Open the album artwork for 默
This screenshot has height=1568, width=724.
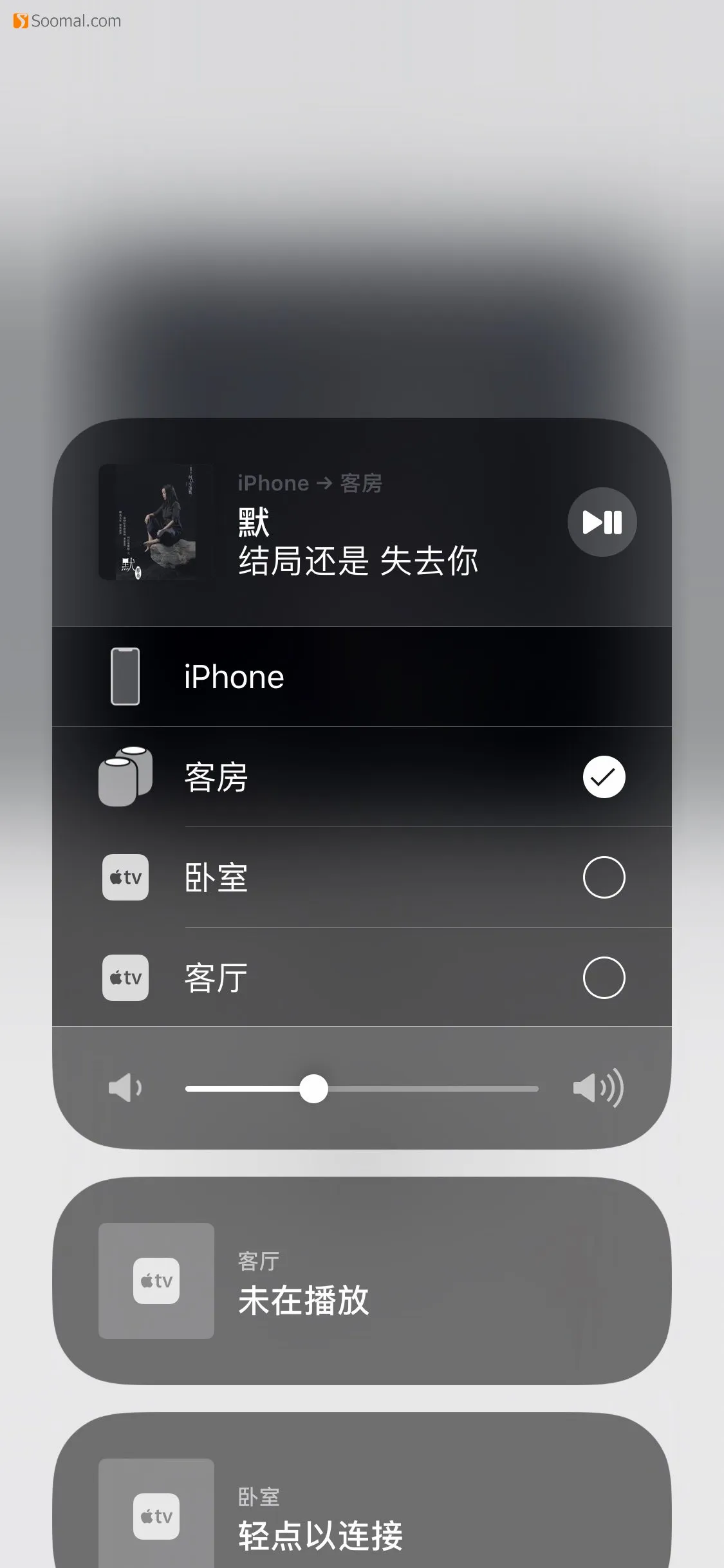tap(156, 522)
